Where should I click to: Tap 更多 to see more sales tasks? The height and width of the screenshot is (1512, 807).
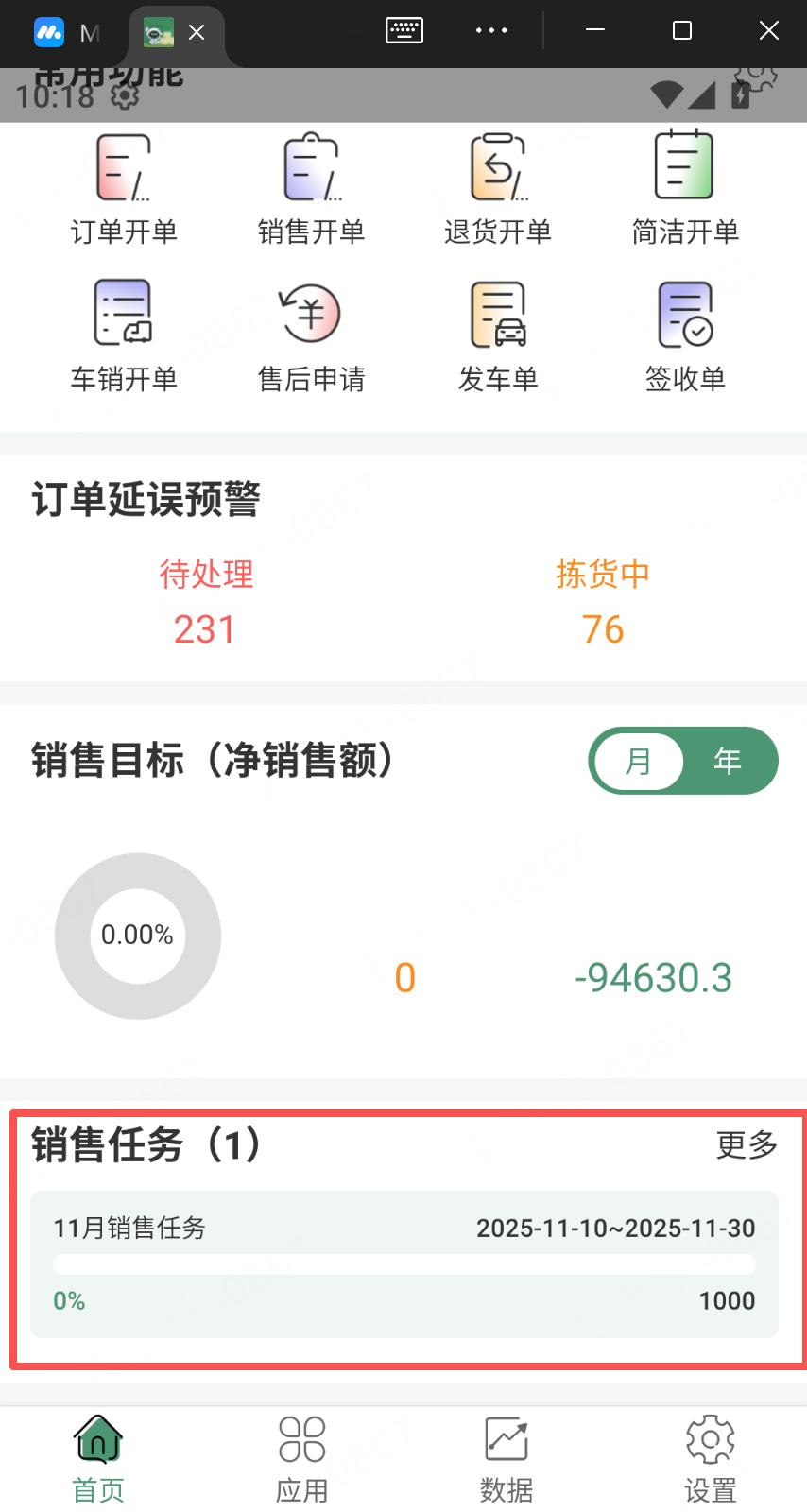747,1144
